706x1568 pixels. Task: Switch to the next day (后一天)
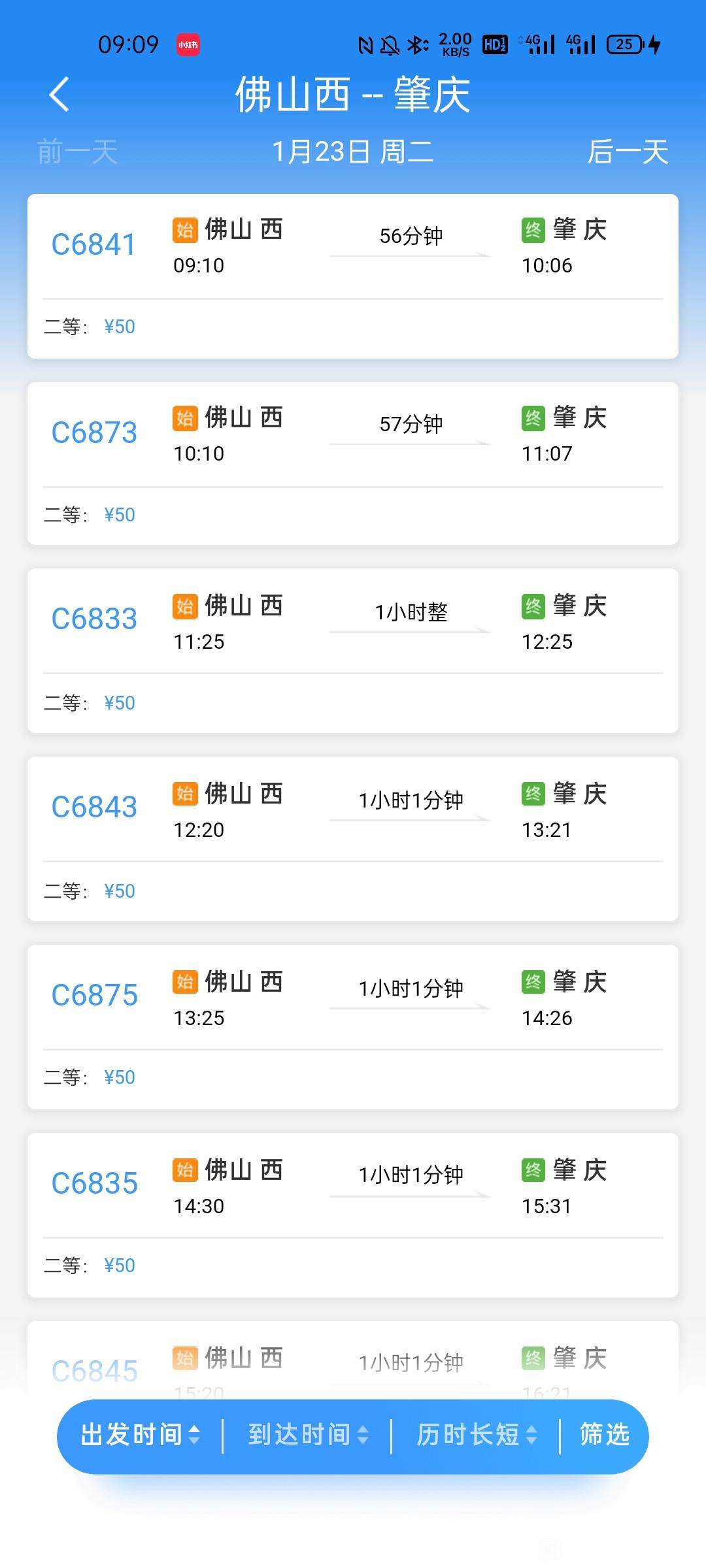tap(627, 152)
